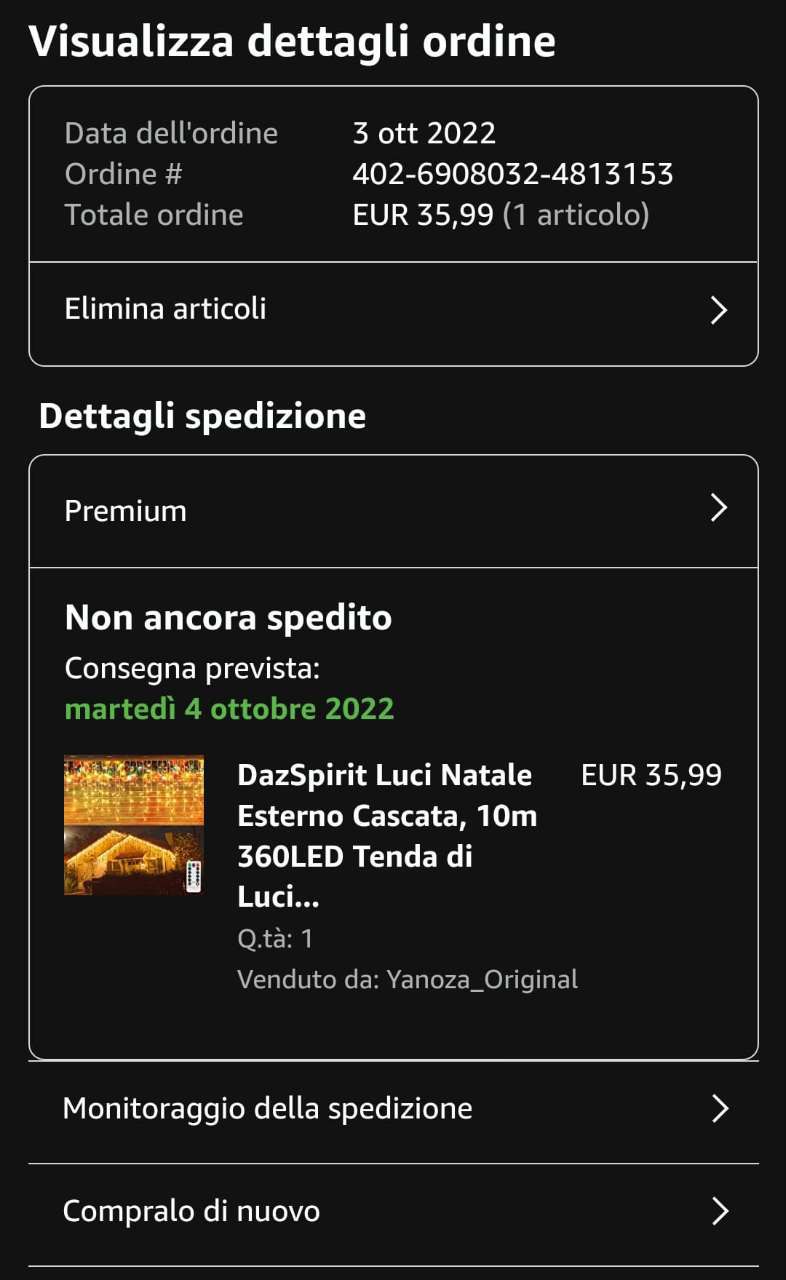The image size is (786, 1280).
Task: Open the Premium shipping option row
Action: [x=393, y=511]
